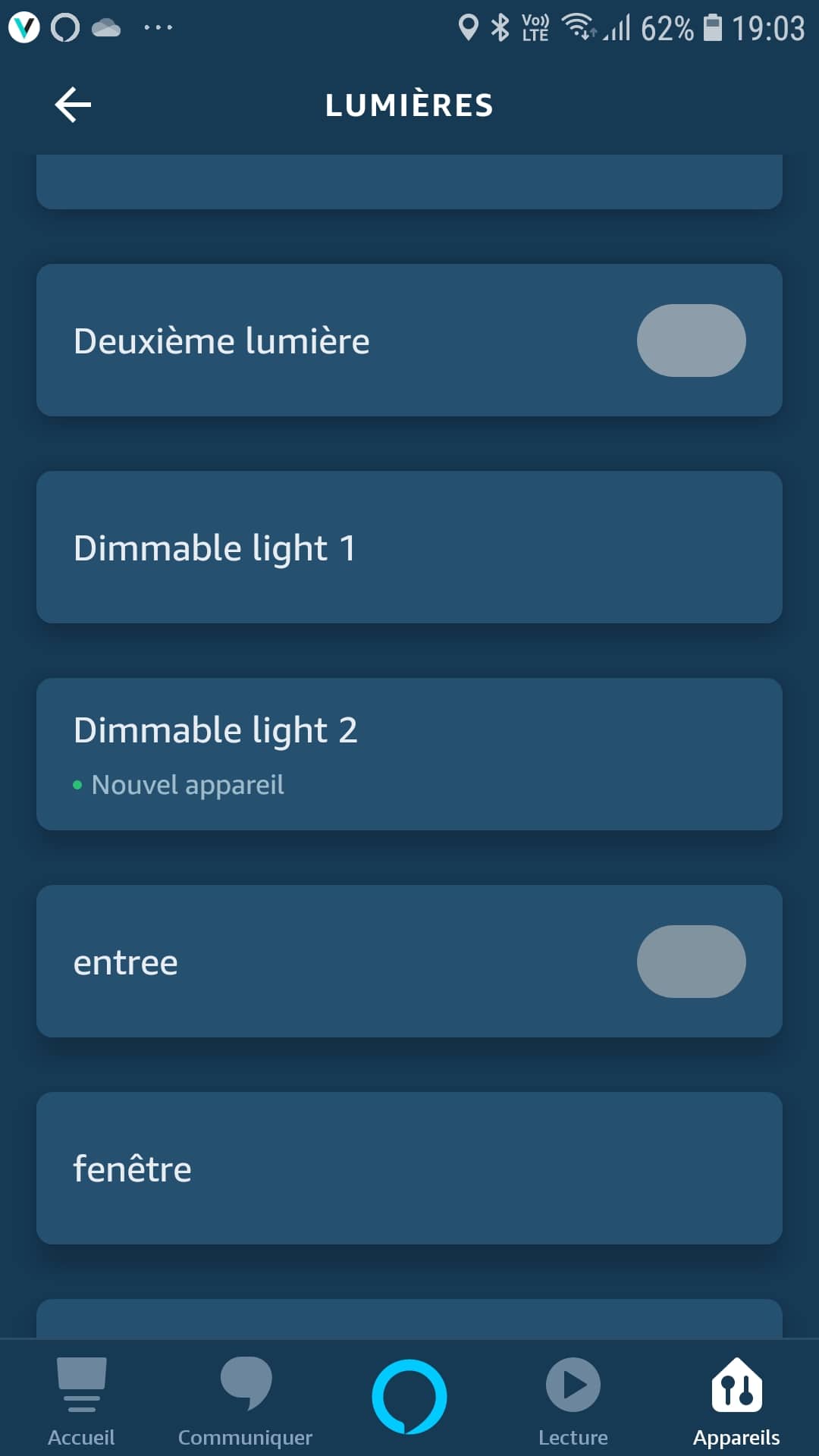Switch to the Lecture tab

click(x=573, y=1401)
